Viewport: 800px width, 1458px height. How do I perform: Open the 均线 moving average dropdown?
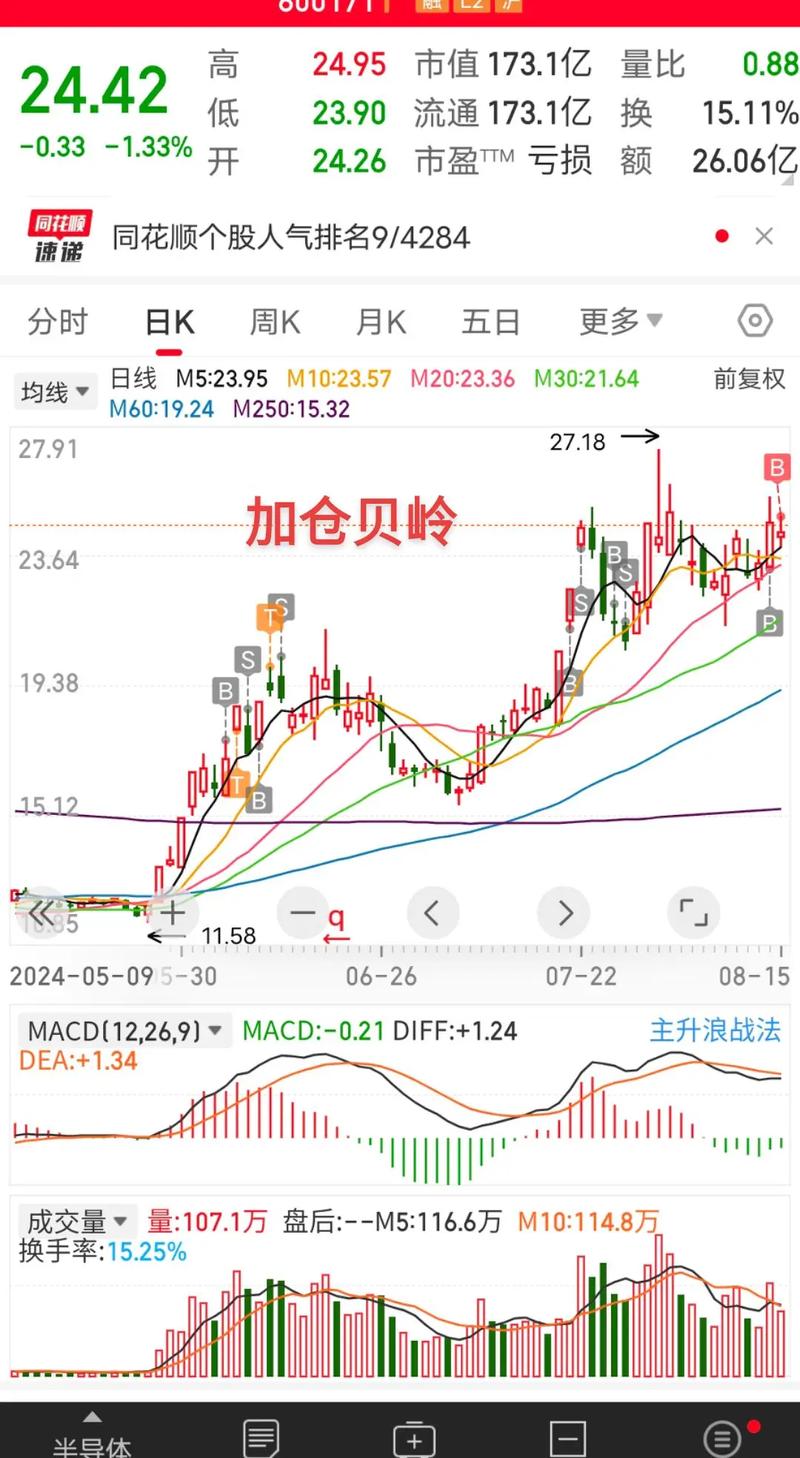(x=55, y=391)
